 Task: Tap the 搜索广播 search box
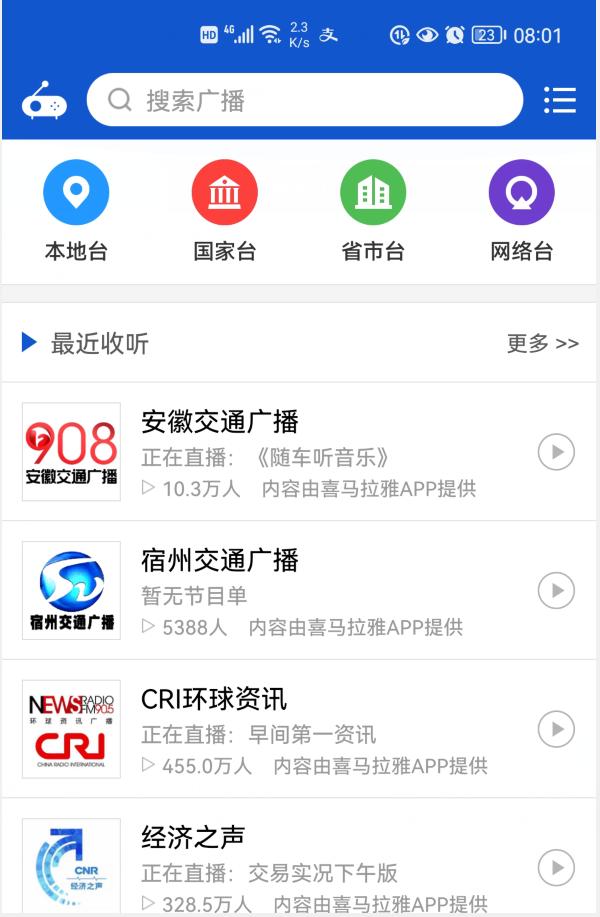click(304, 100)
